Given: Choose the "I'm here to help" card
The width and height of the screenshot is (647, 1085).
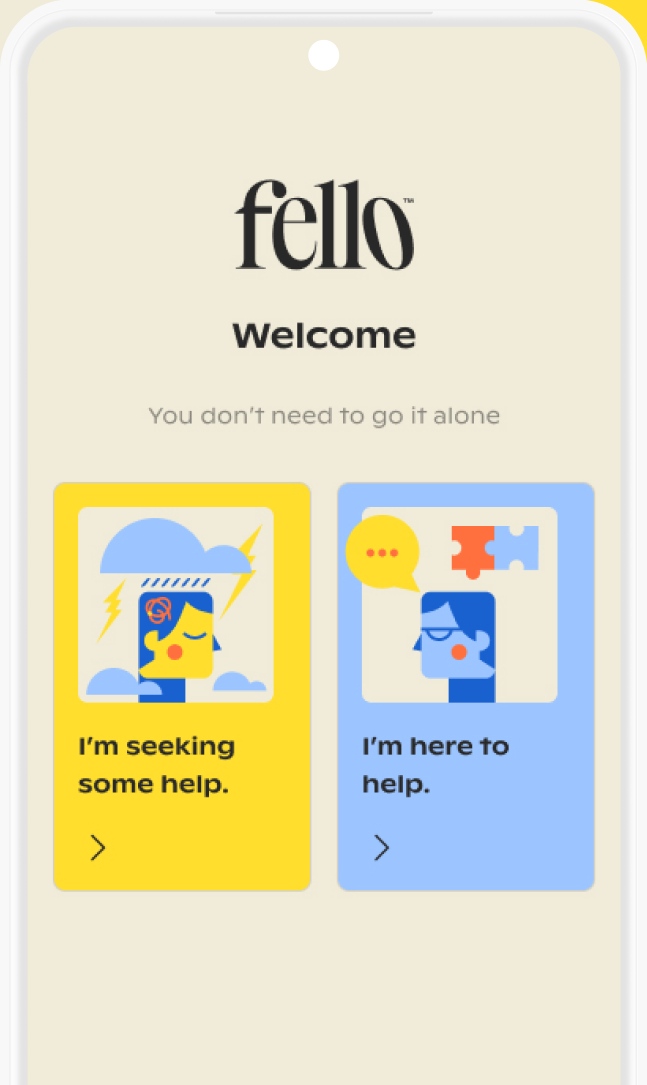Looking at the screenshot, I should 466,686.
